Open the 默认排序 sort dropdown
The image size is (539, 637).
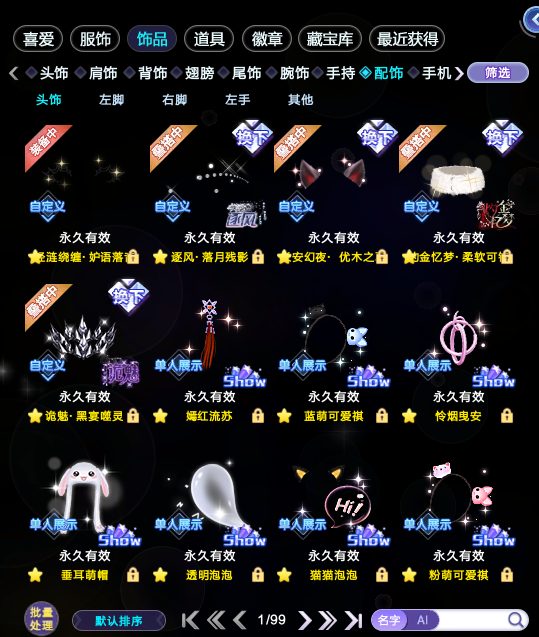point(119,621)
